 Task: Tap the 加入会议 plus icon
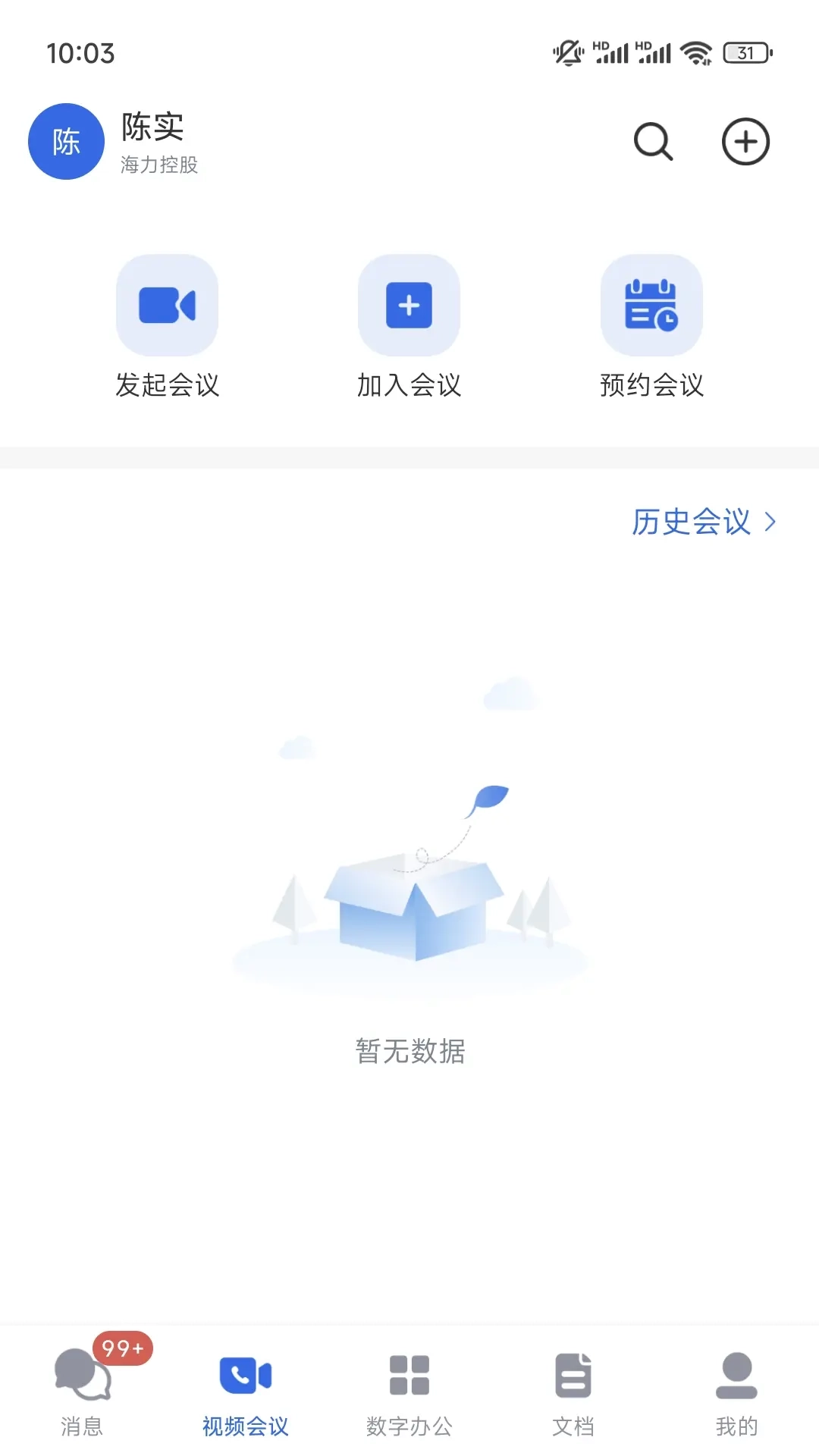point(409,305)
